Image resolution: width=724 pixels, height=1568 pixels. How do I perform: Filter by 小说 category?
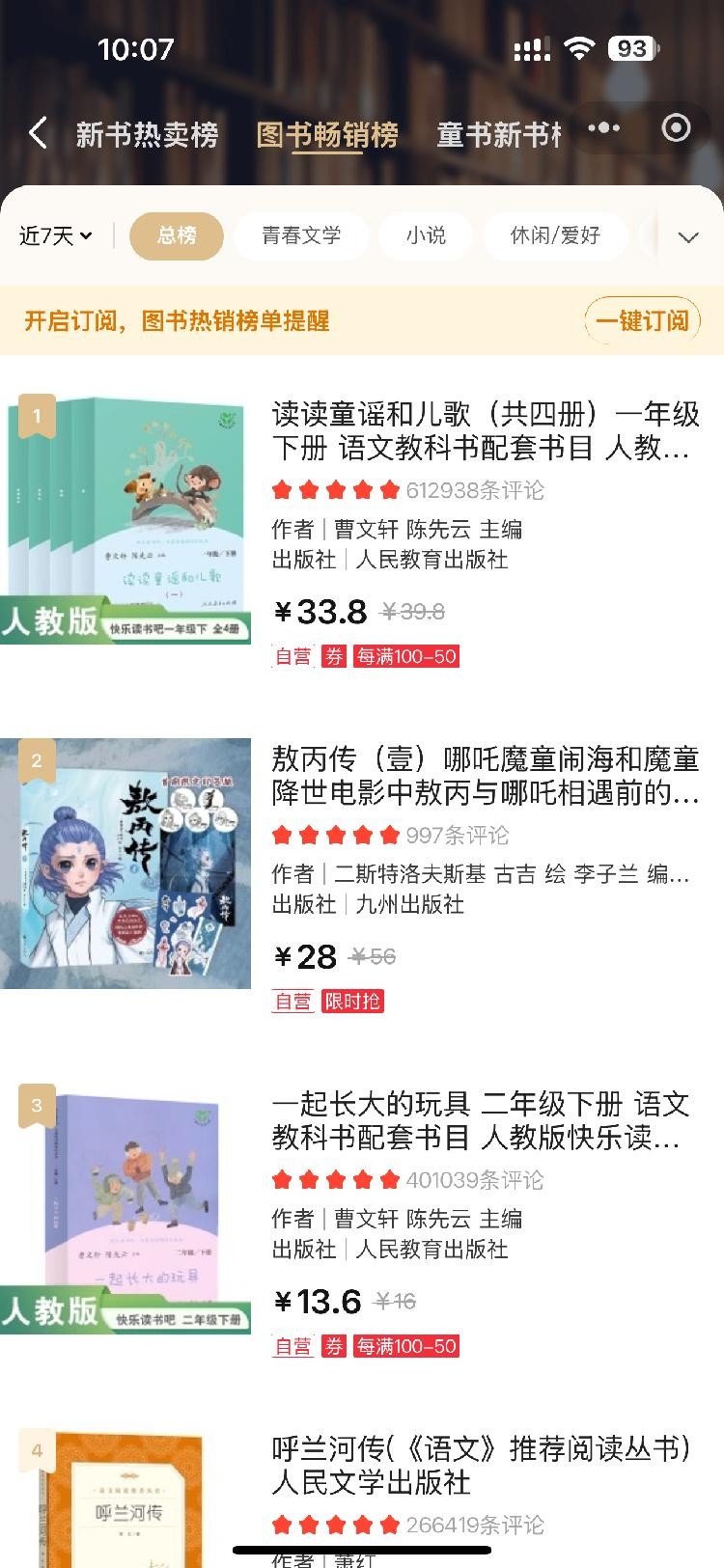426,235
